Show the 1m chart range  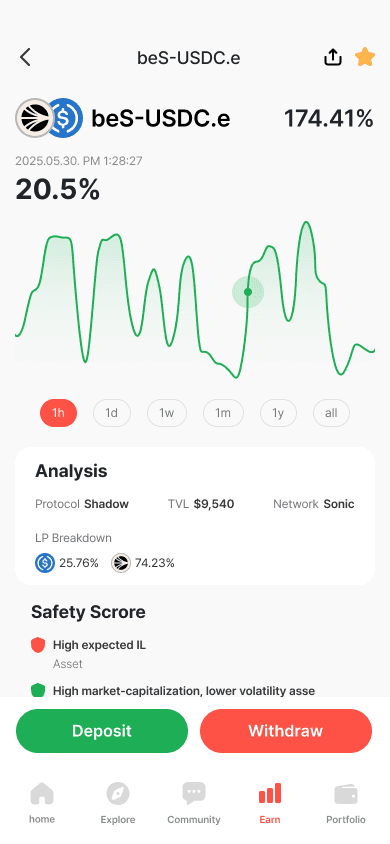(x=223, y=413)
